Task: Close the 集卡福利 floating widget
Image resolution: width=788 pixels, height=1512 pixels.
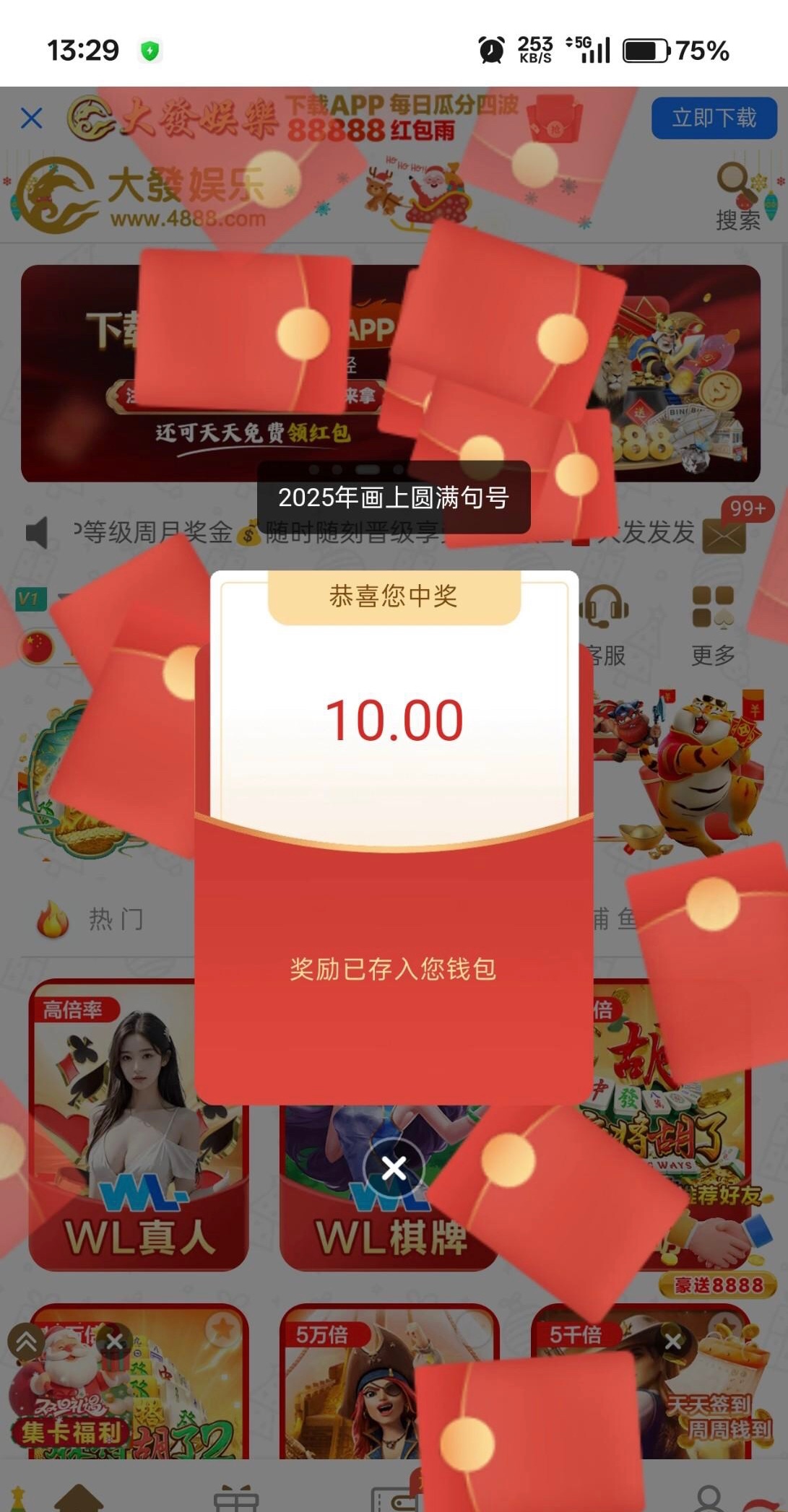Action: [x=115, y=1342]
